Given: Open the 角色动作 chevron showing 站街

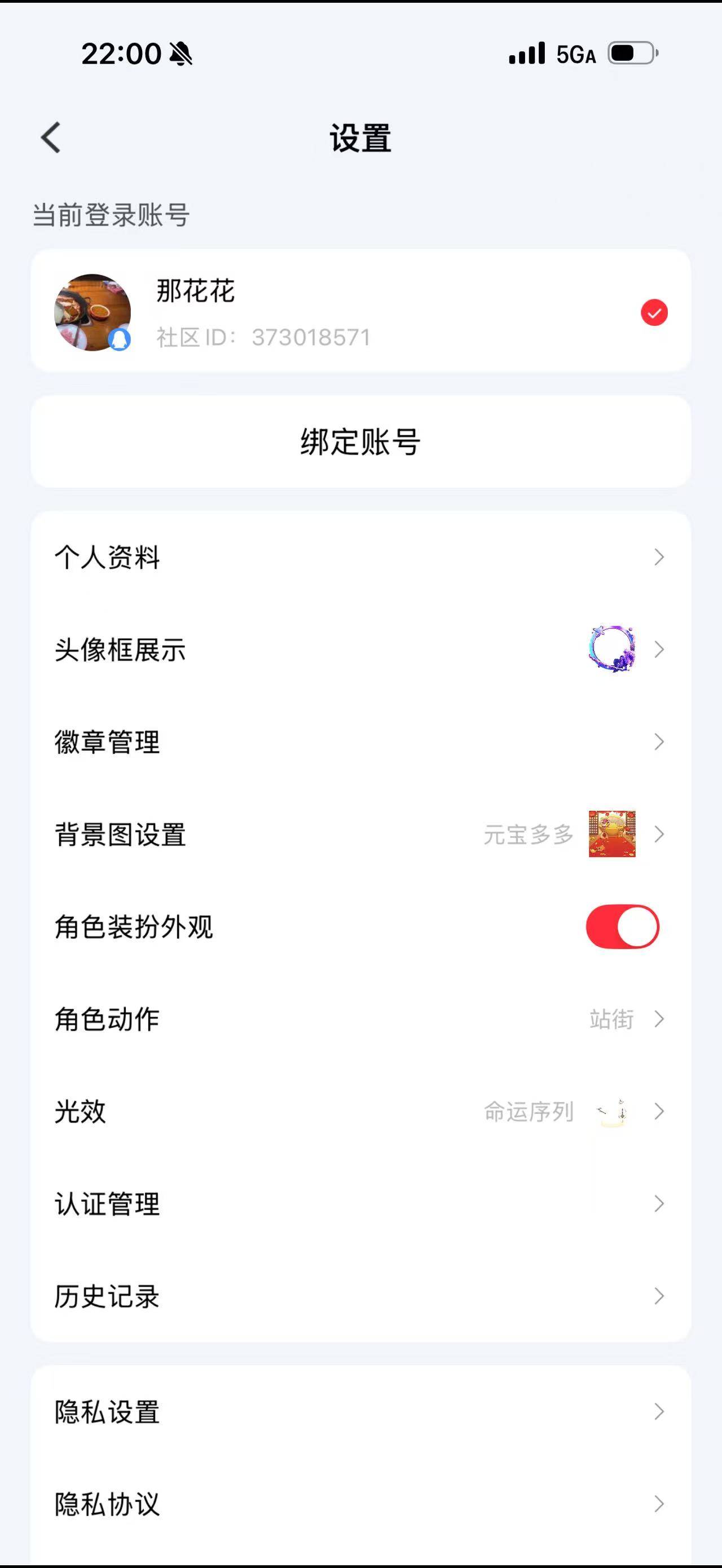Looking at the screenshot, I should (x=659, y=1019).
